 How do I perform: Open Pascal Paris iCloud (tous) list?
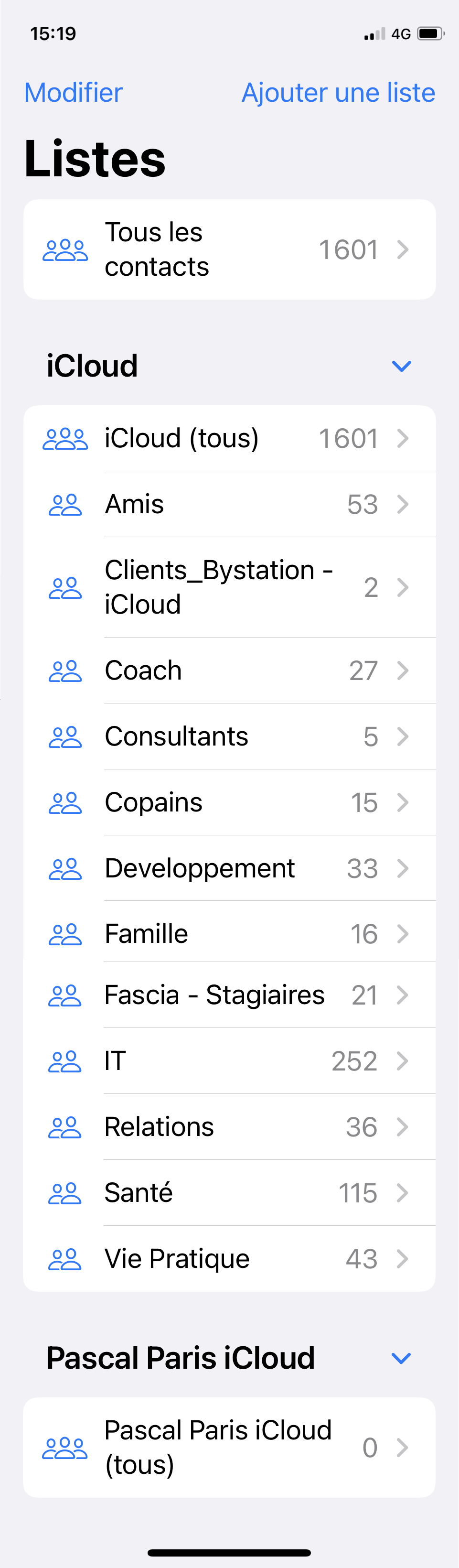tap(229, 1448)
